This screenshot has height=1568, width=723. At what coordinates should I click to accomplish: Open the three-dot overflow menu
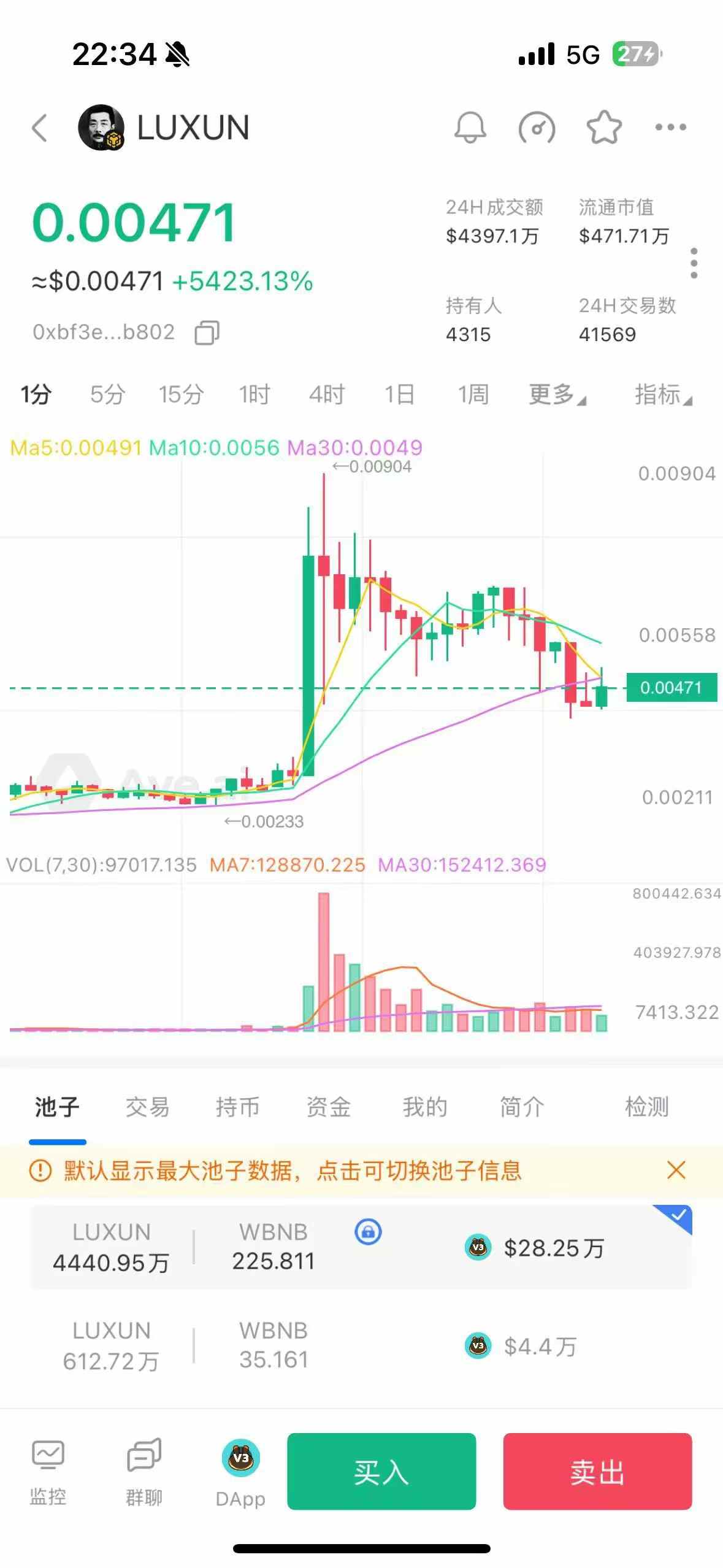point(670,128)
